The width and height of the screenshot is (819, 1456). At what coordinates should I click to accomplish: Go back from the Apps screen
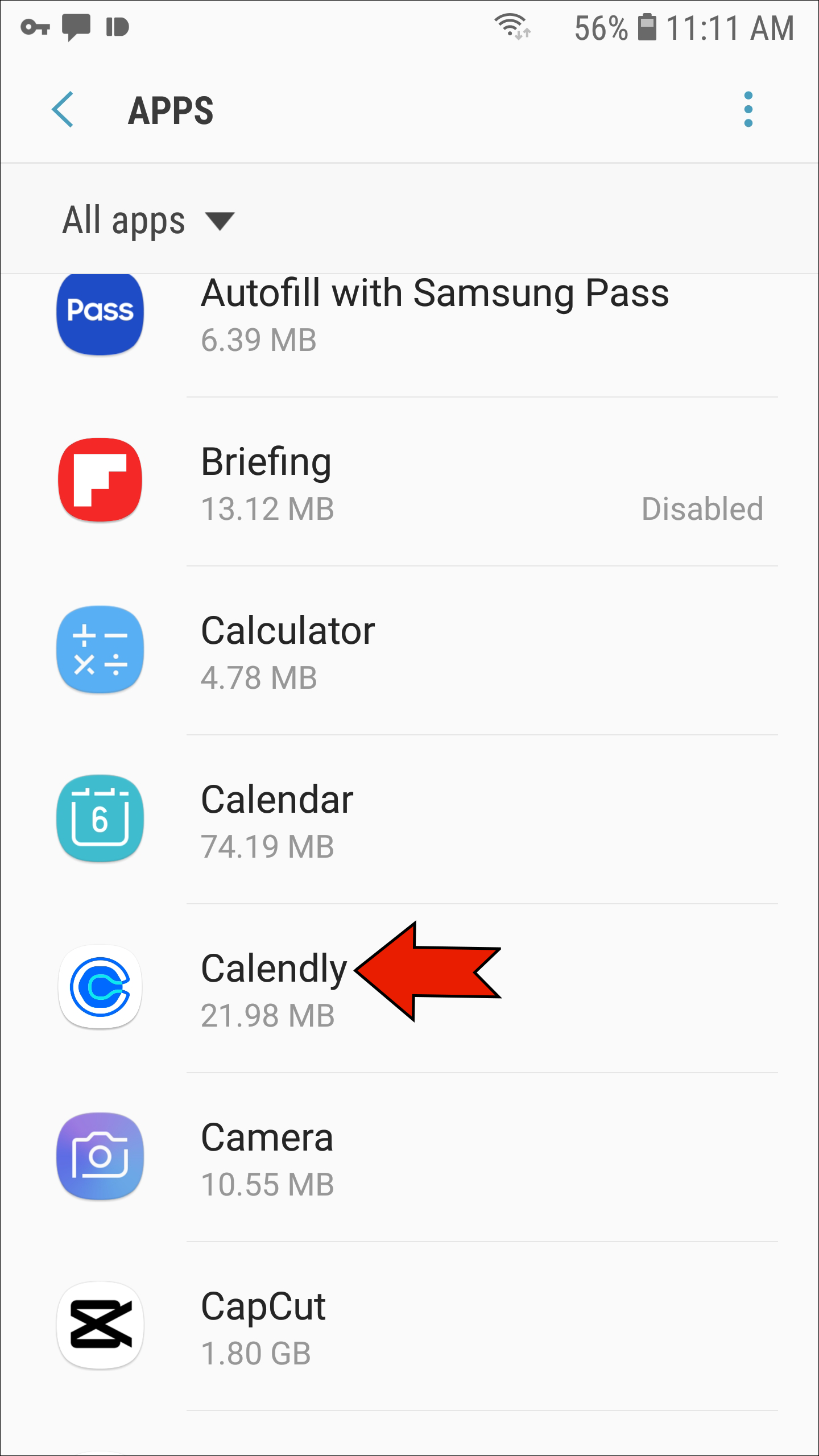pos(63,109)
